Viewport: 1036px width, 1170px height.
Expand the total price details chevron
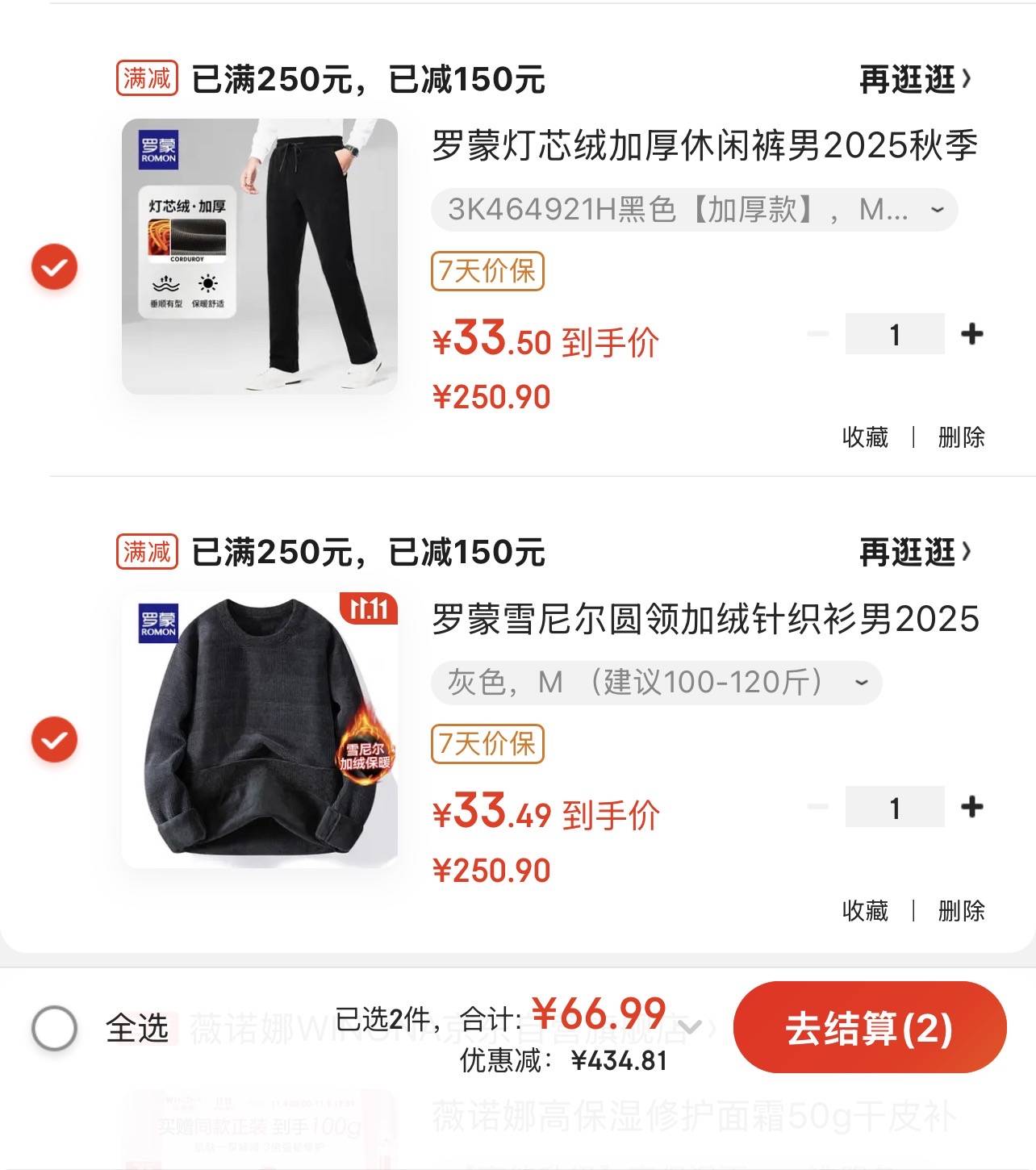(688, 1027)
